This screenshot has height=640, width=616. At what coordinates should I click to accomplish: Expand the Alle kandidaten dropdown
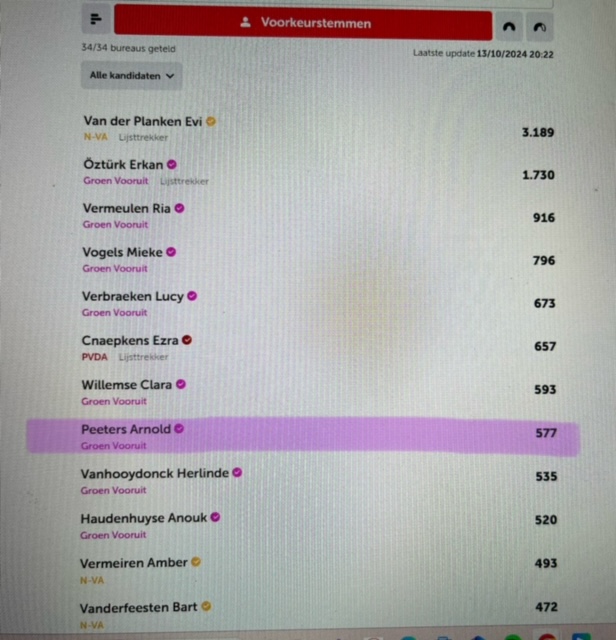coord(131,75)
